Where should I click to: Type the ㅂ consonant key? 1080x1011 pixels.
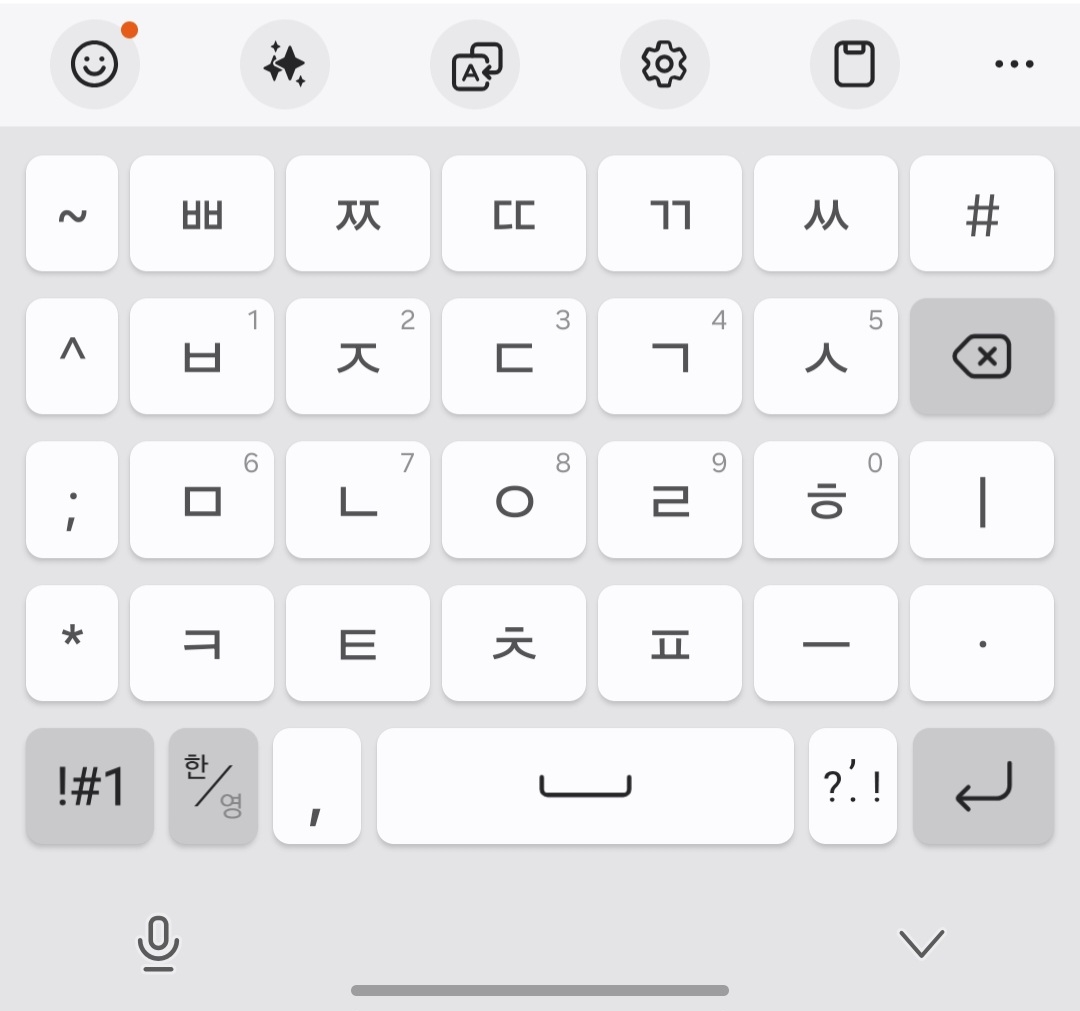point(202,356)
